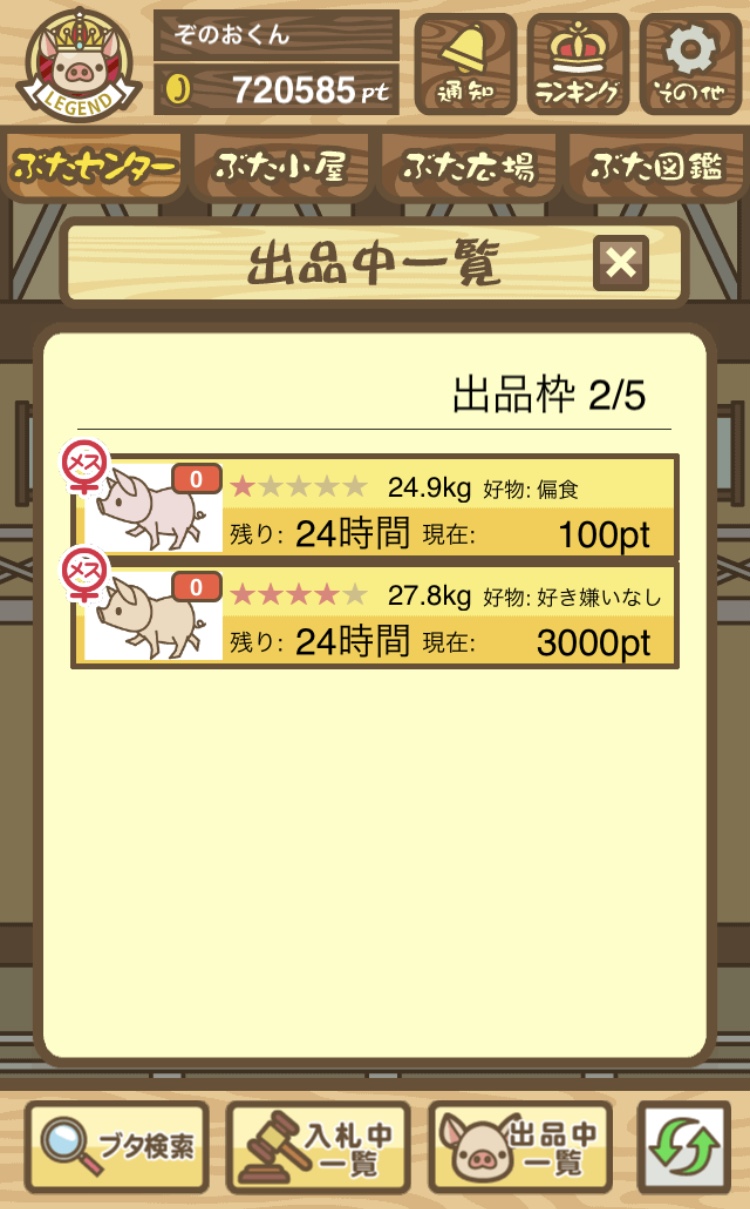This screenshot has width=750, height=1209.
Task: Close the 出品中一覧 panel
Action: coord(620,263)
